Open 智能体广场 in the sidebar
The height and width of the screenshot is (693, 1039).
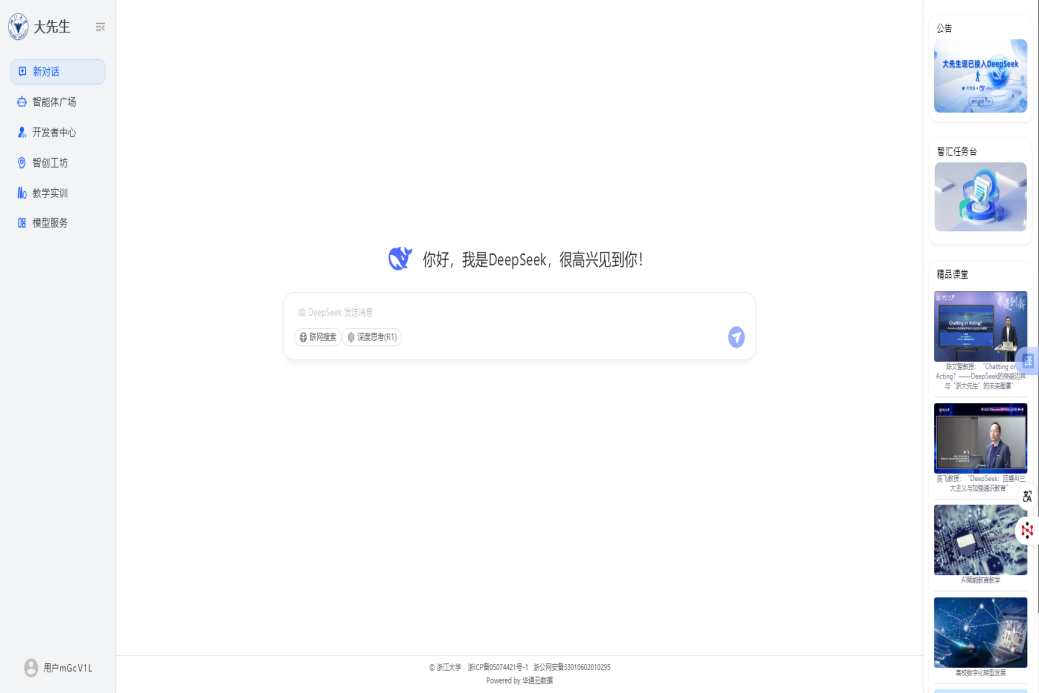[x=53, y=102]
